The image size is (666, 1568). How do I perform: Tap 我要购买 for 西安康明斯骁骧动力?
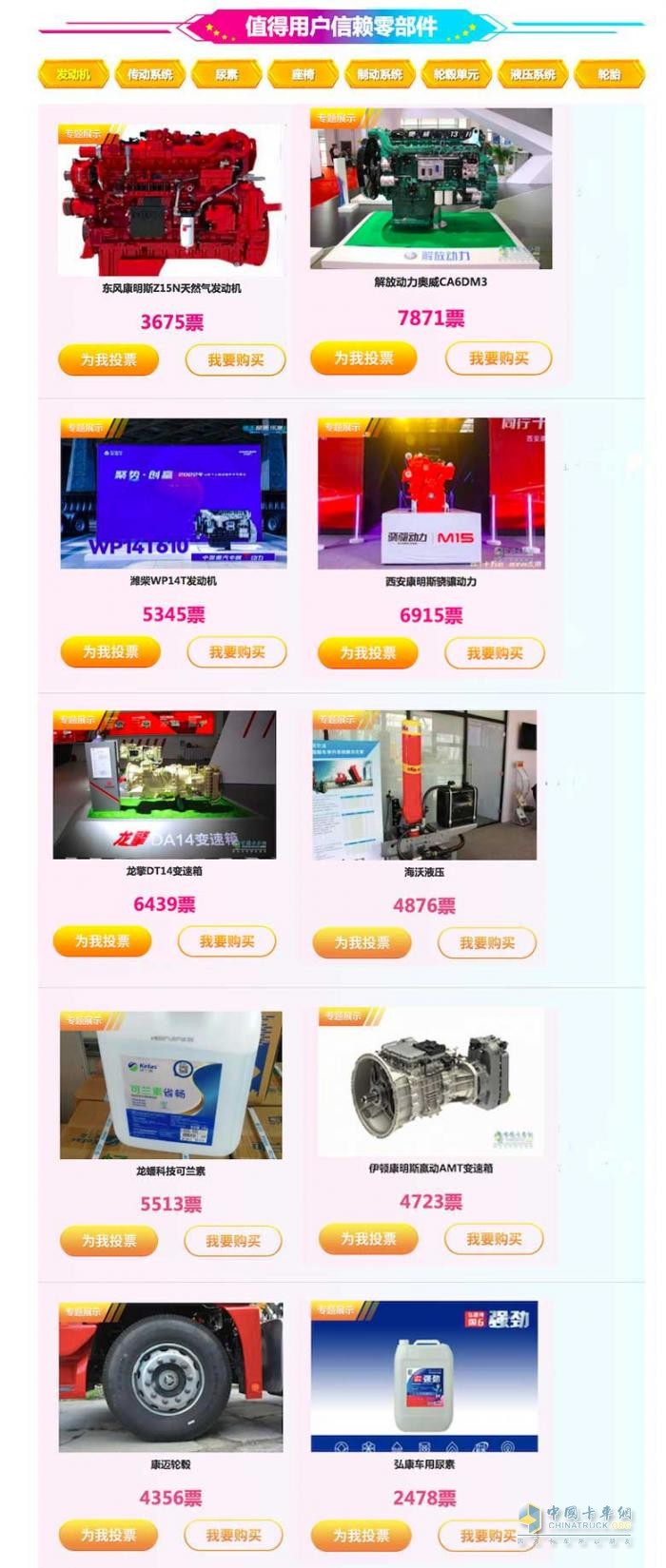(x=495, y=653)
